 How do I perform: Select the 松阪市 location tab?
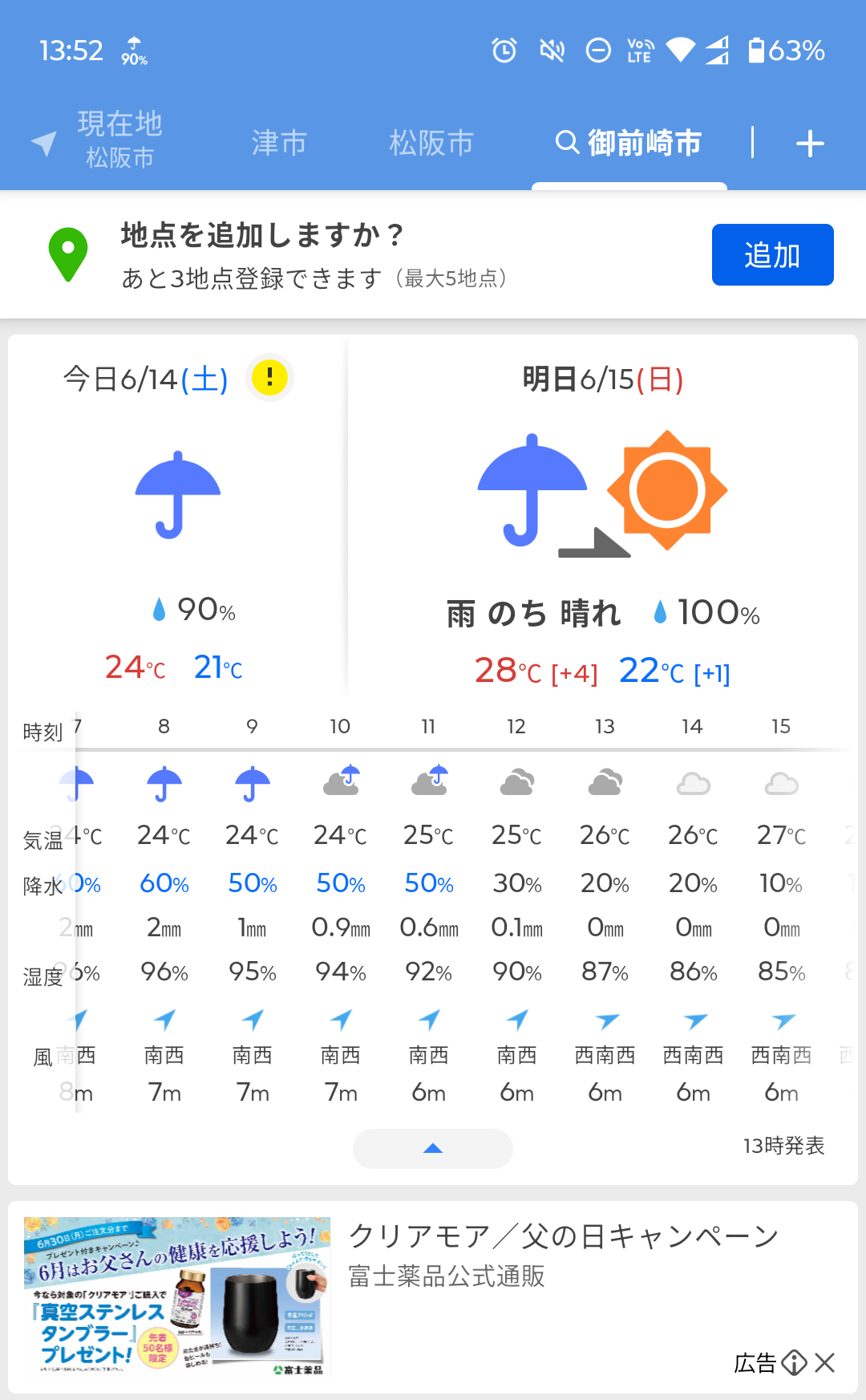(x=431, y=143)
